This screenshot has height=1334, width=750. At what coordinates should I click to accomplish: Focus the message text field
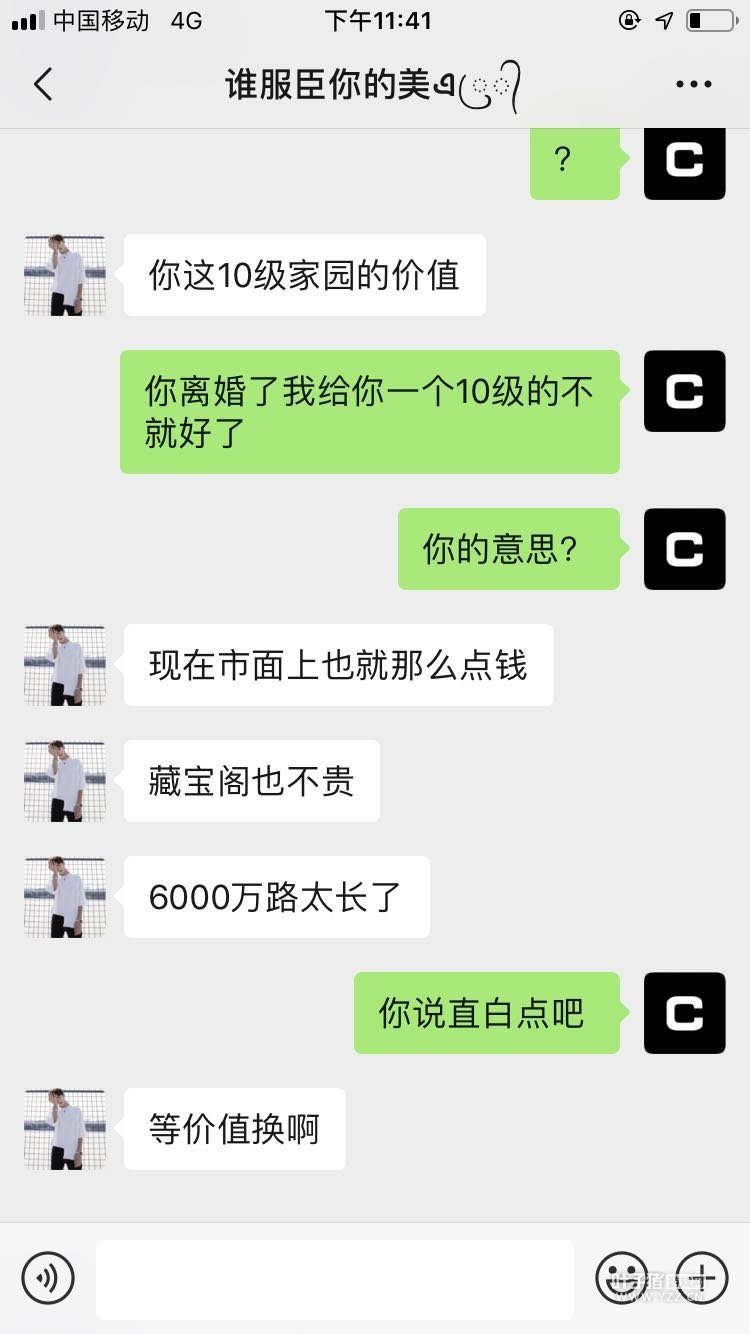[334, 1279]
